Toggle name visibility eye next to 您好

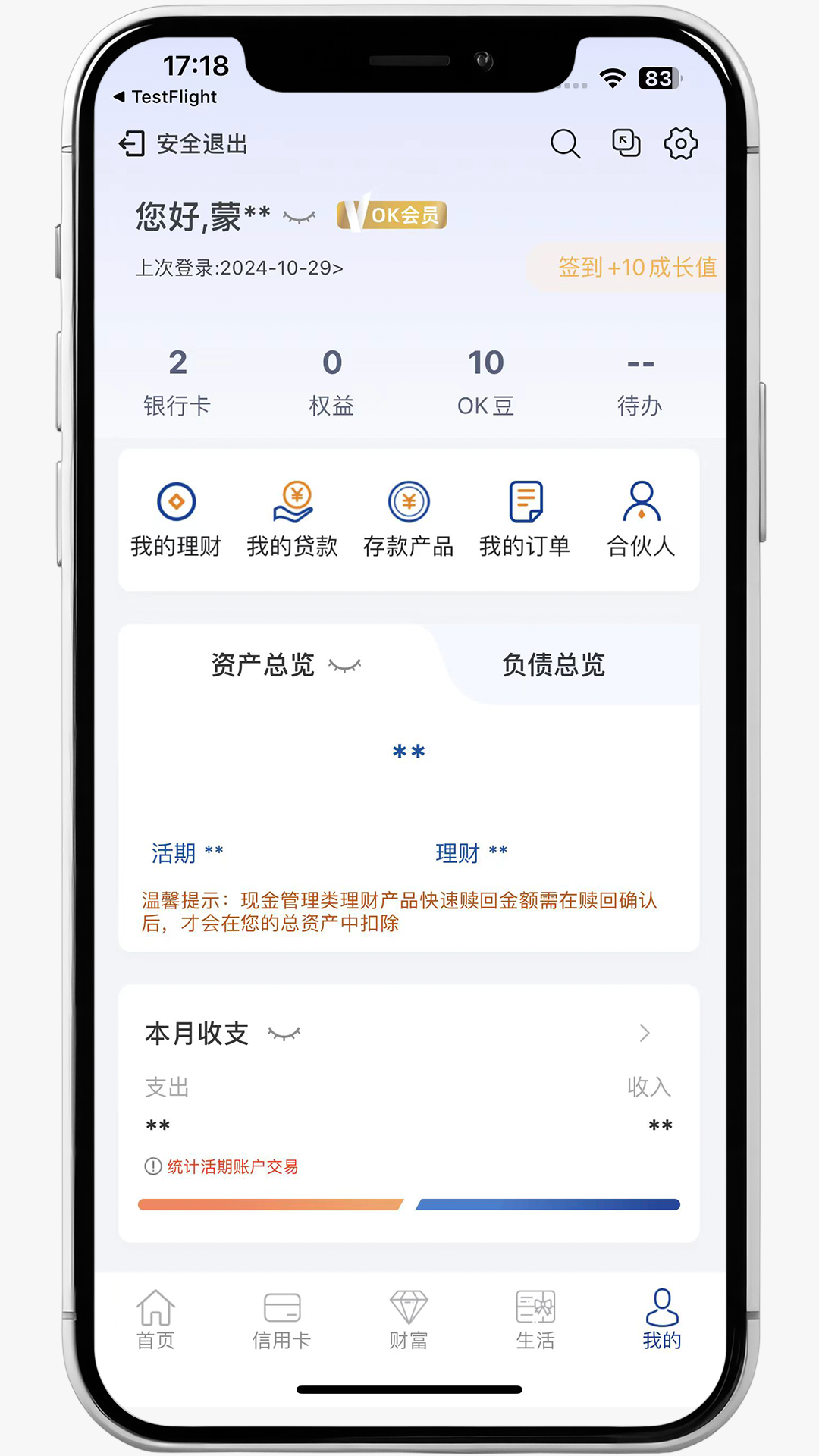(x=299, y=218)
